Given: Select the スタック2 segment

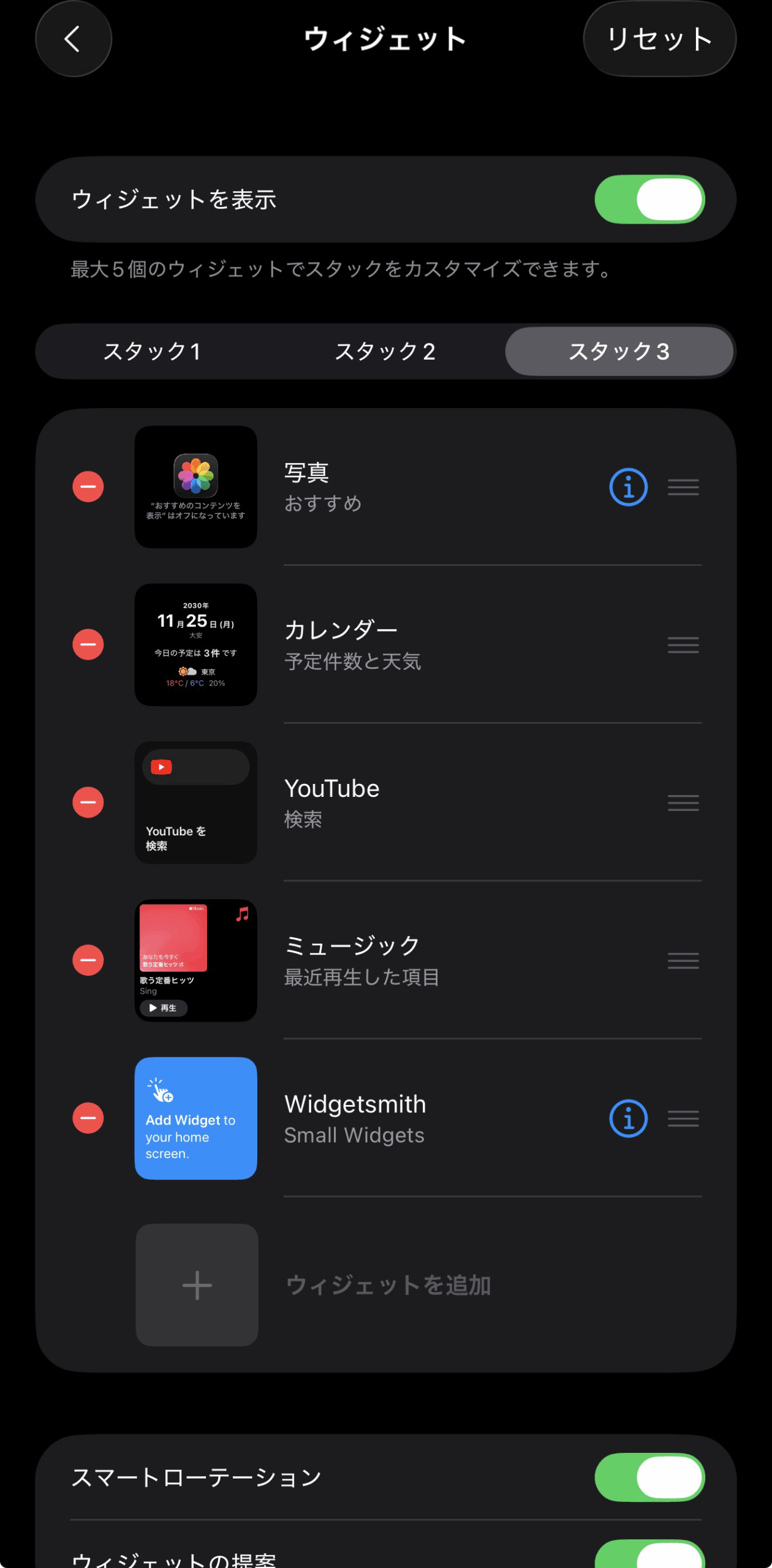Looking at the screenshot, I should (385, 352).
